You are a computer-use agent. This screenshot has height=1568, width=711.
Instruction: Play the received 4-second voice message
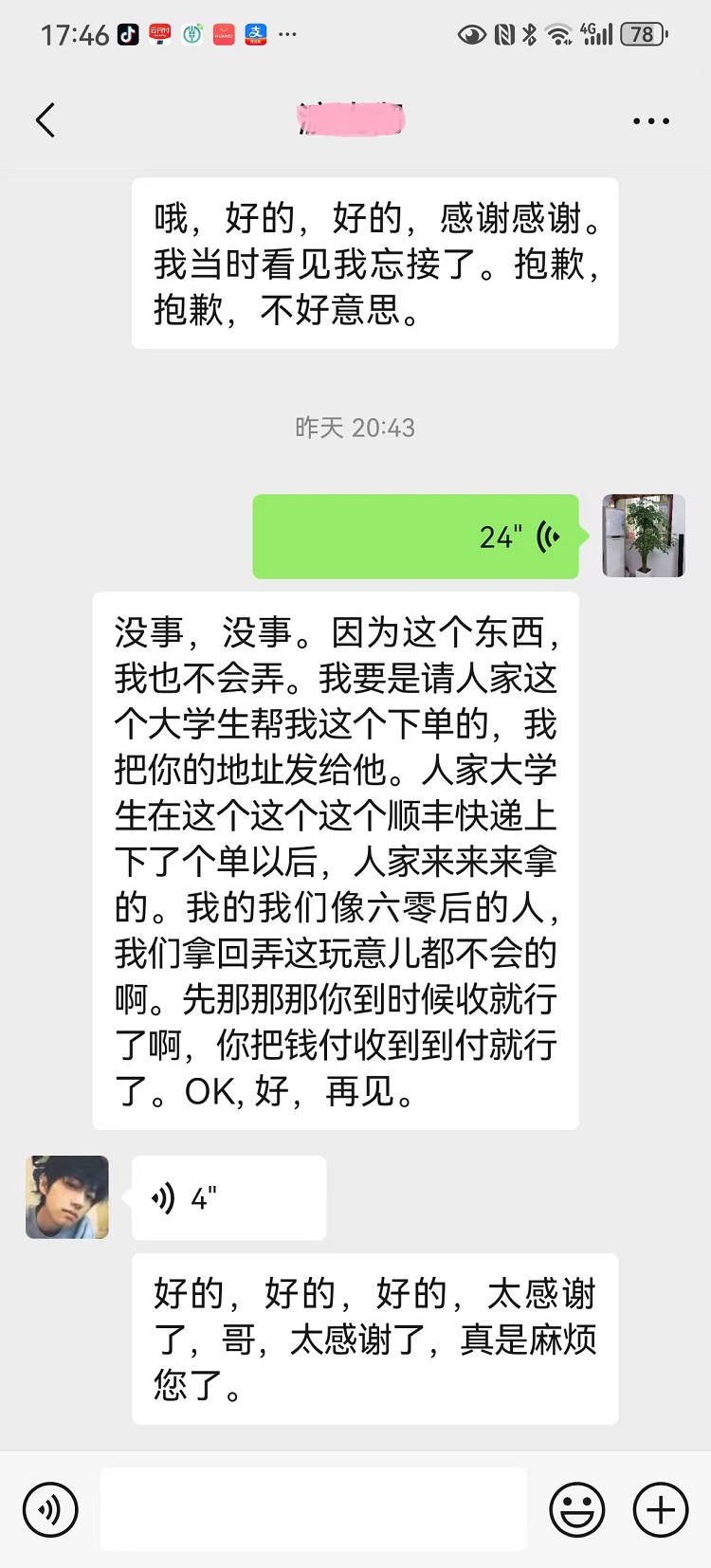tap(228, 1198)
